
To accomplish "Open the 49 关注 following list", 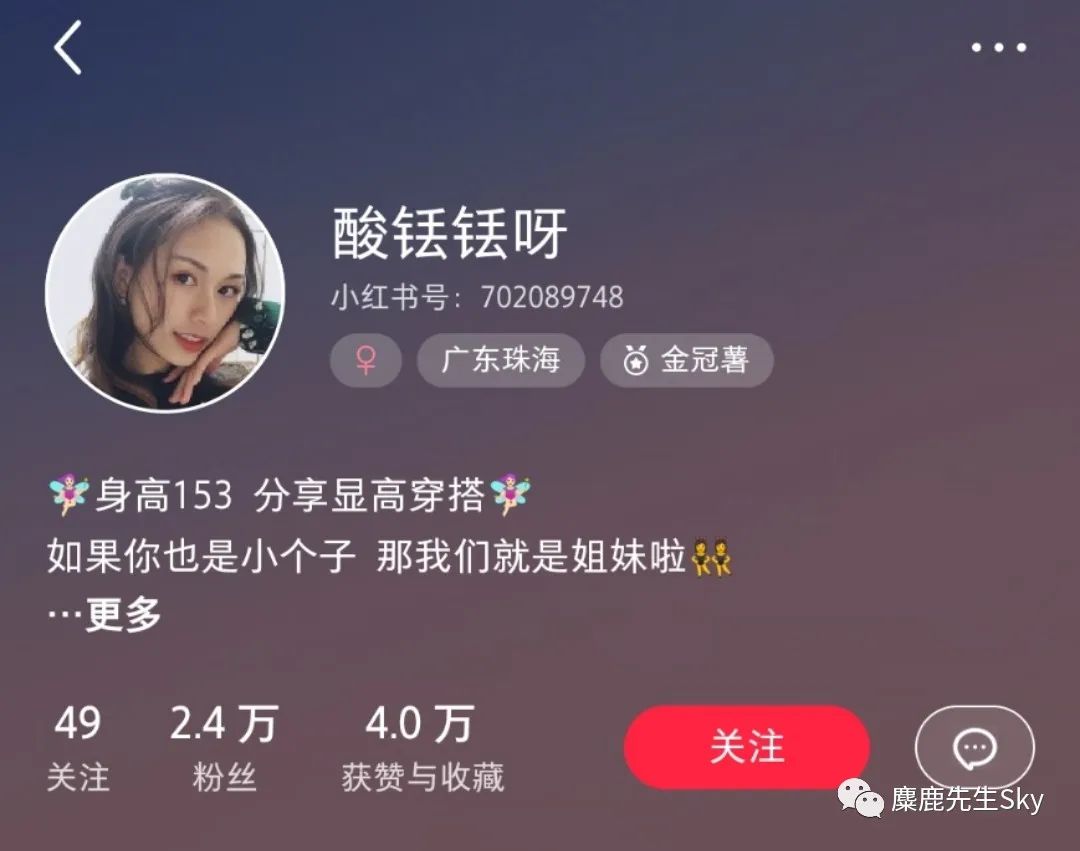I will tap(78, 748).
